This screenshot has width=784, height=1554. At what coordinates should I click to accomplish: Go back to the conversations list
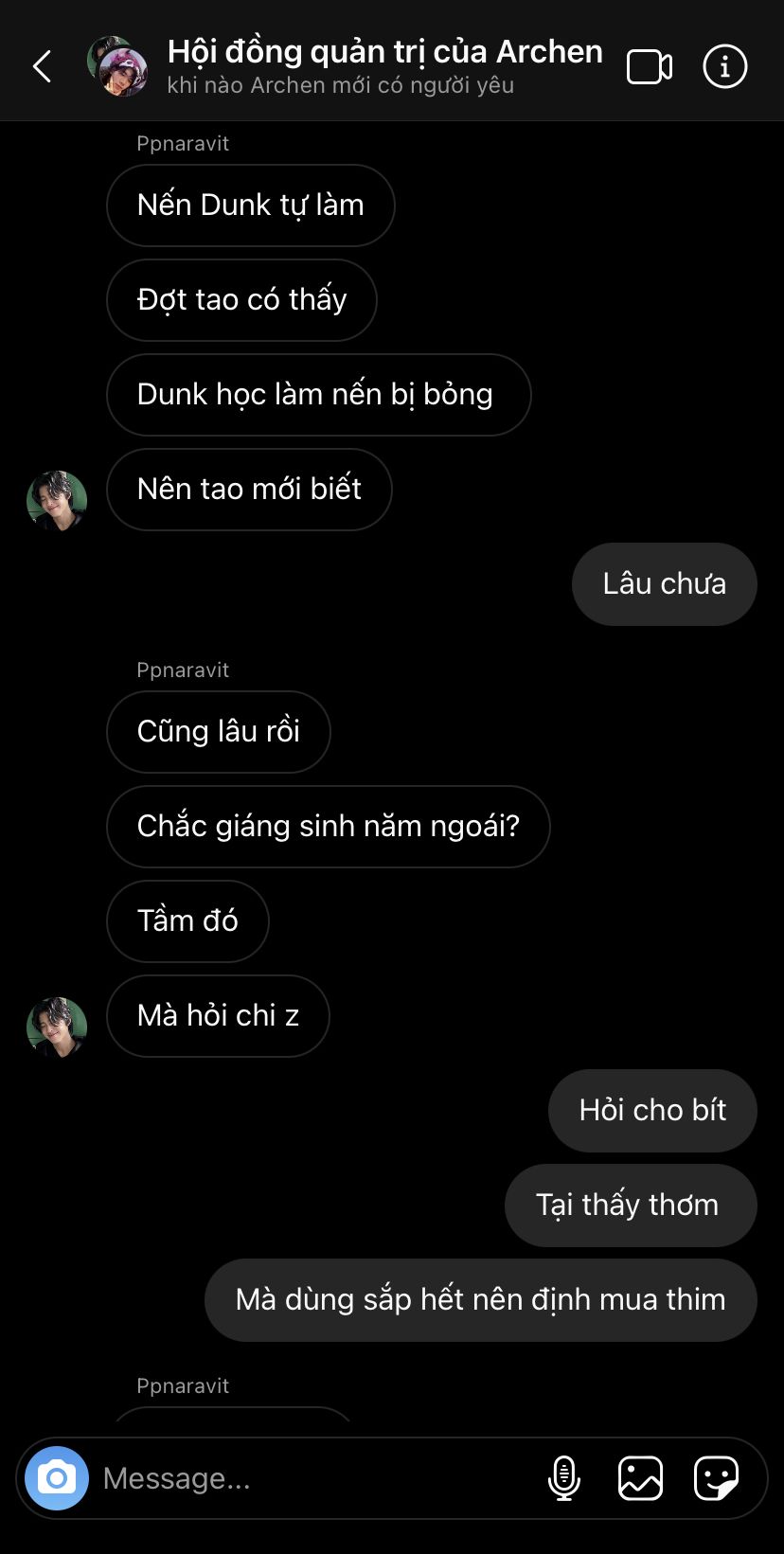[x=43, y=66]
